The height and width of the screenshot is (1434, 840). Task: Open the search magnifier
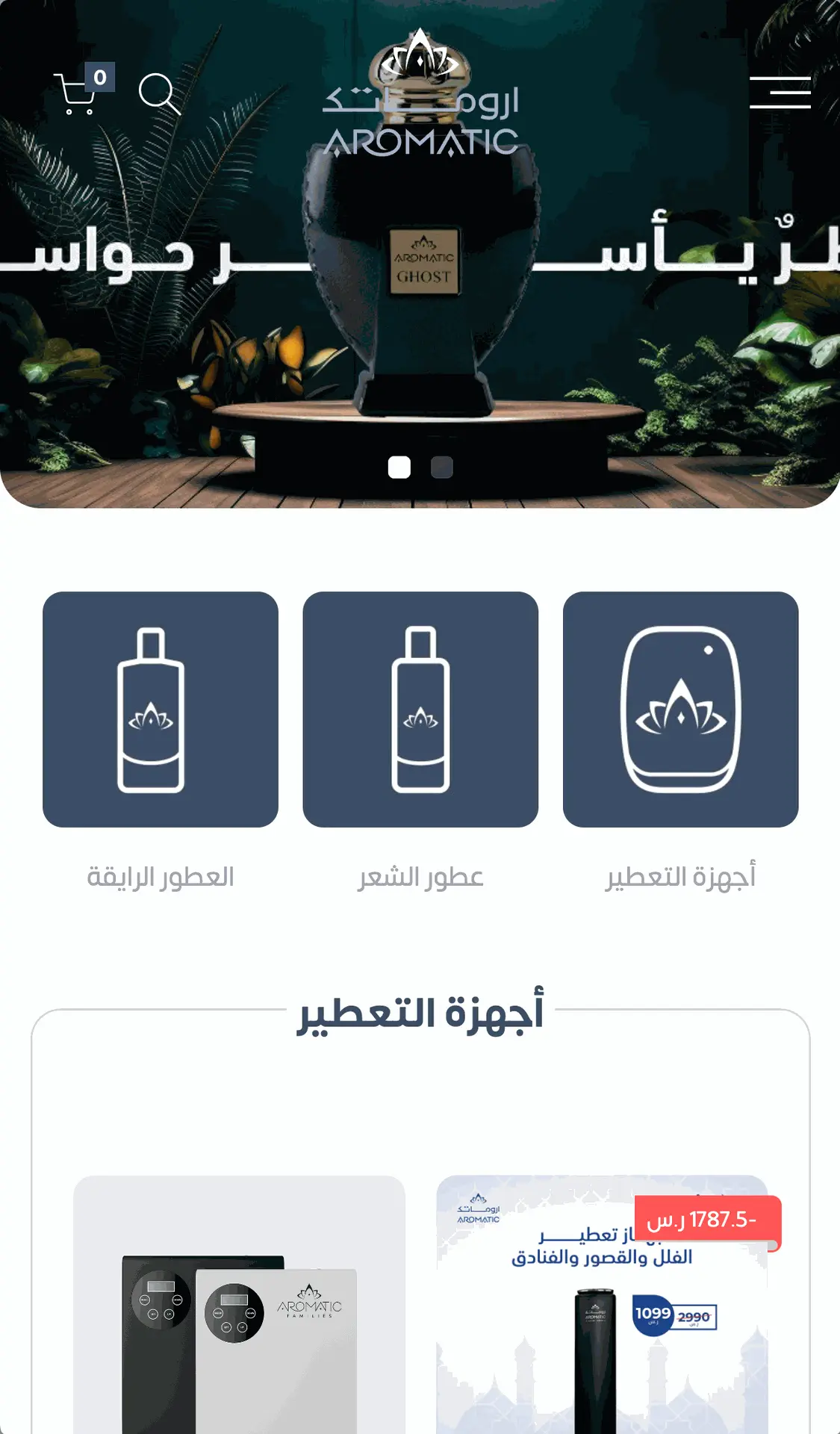tap(160, 93)
